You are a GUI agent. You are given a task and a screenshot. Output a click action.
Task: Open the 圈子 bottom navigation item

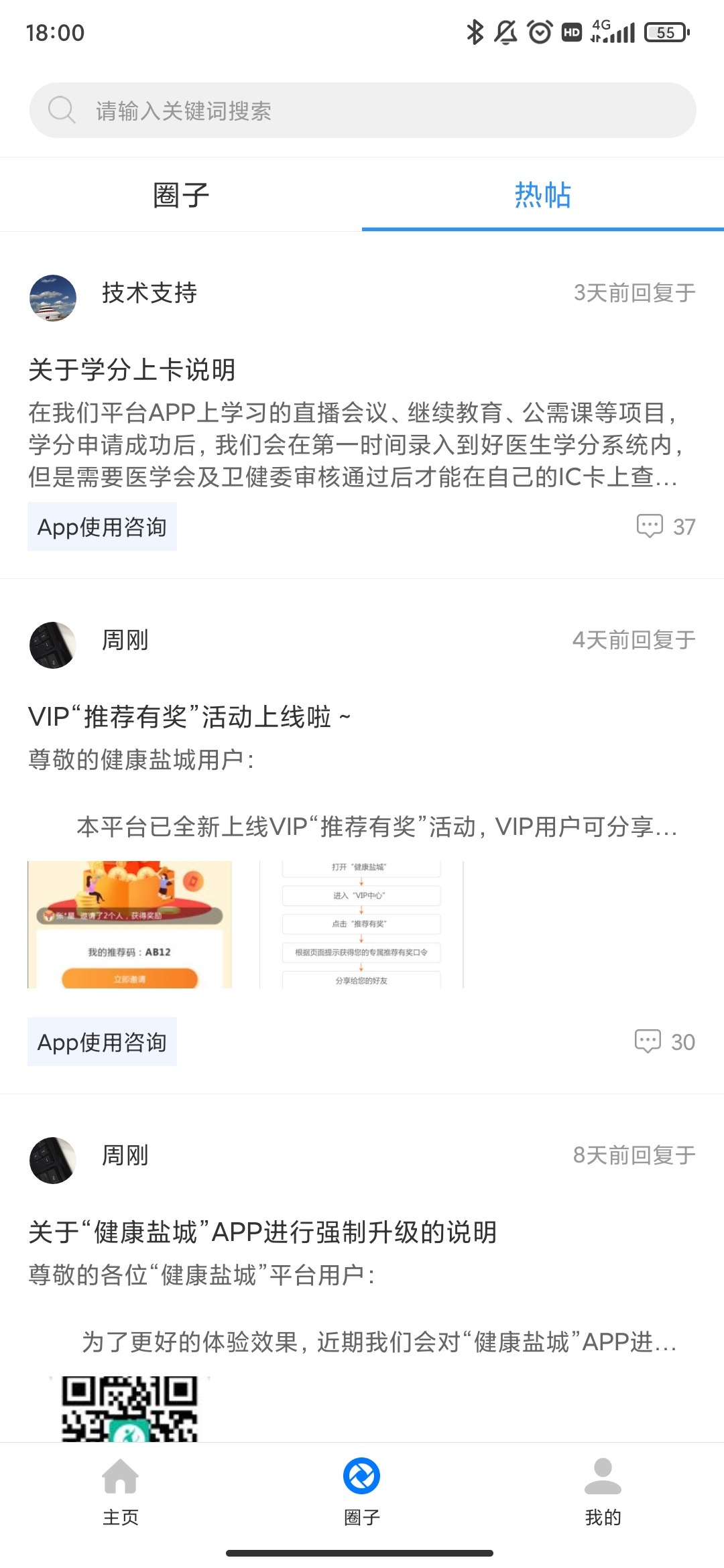pos(361,1489)
